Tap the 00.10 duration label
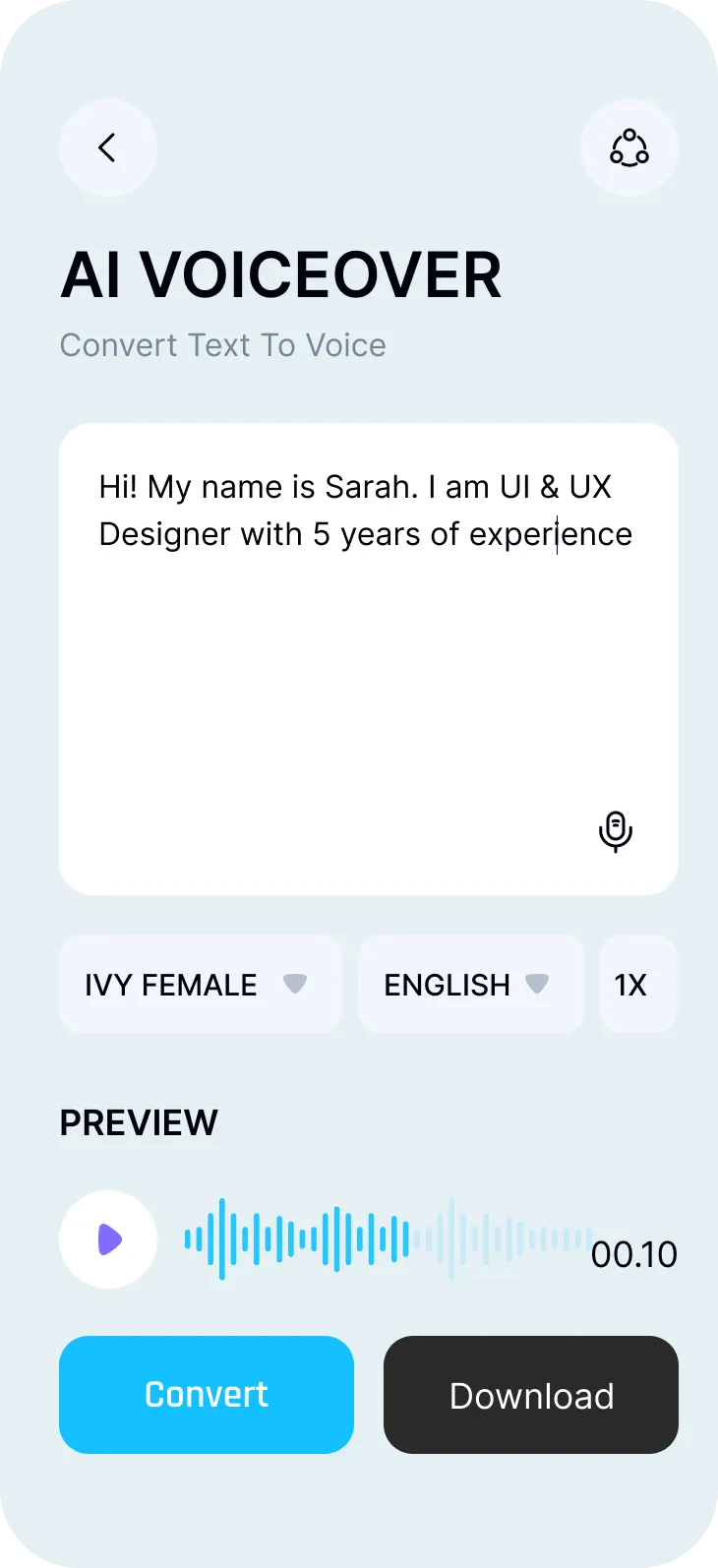 point(635,1253)
